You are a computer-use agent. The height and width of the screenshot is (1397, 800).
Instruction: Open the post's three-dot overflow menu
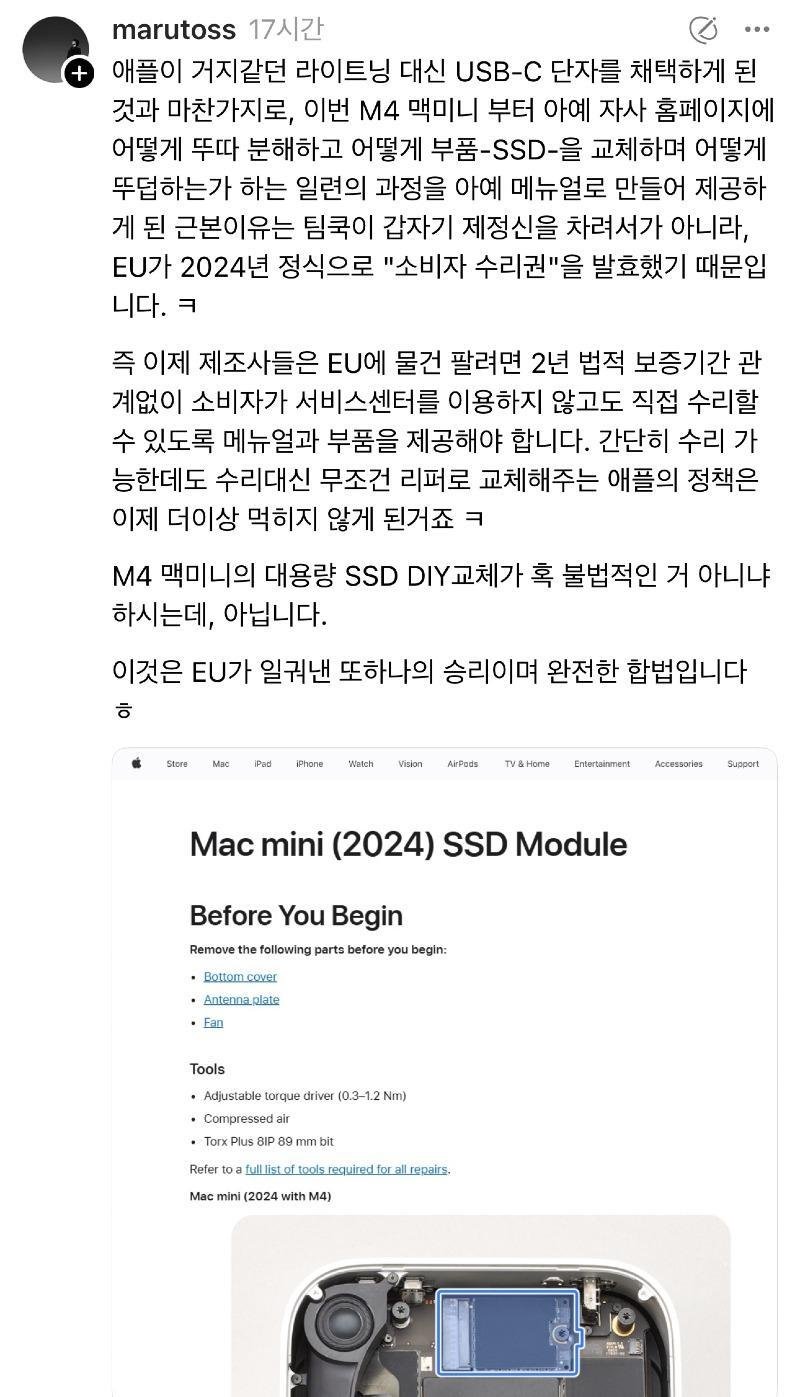coord(757,30)
